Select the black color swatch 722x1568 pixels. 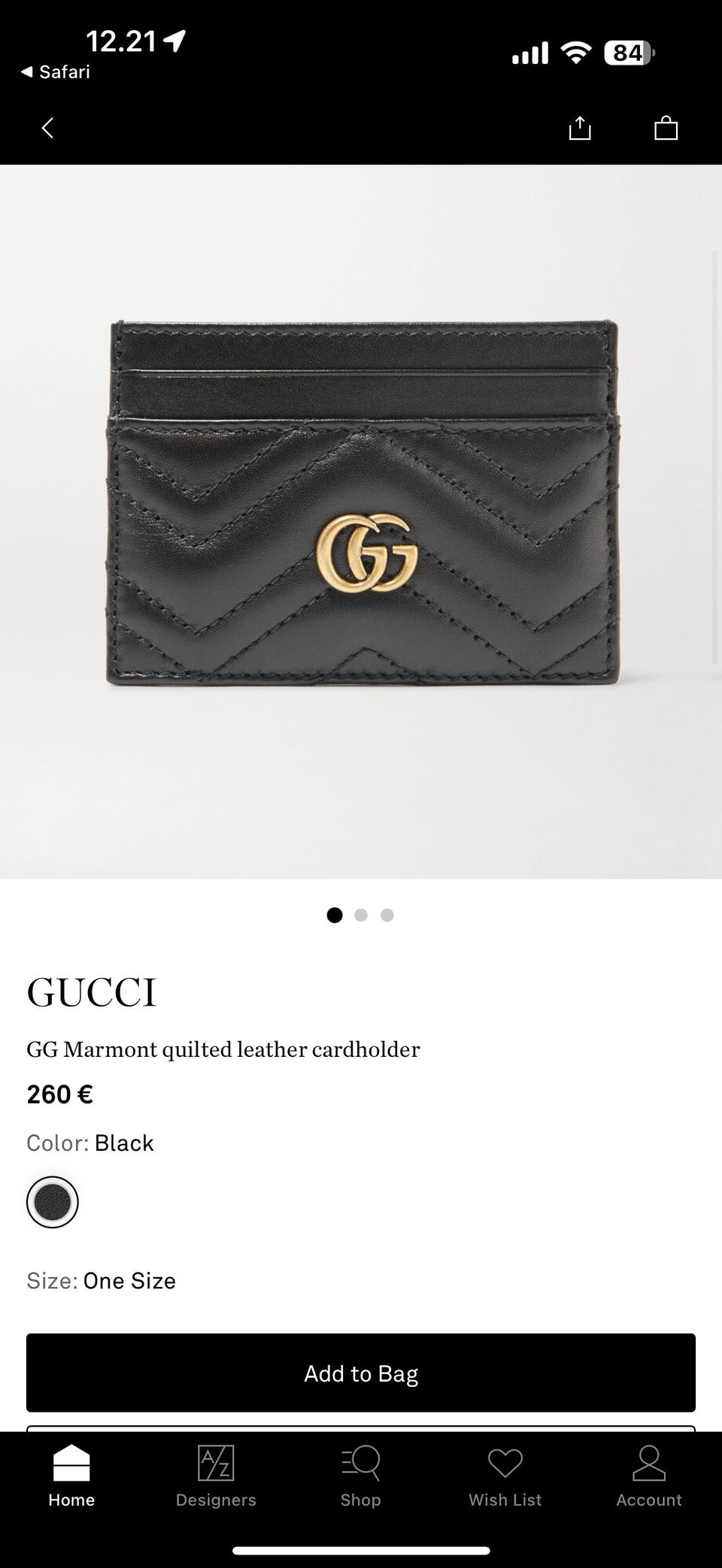pos(53,1201)
